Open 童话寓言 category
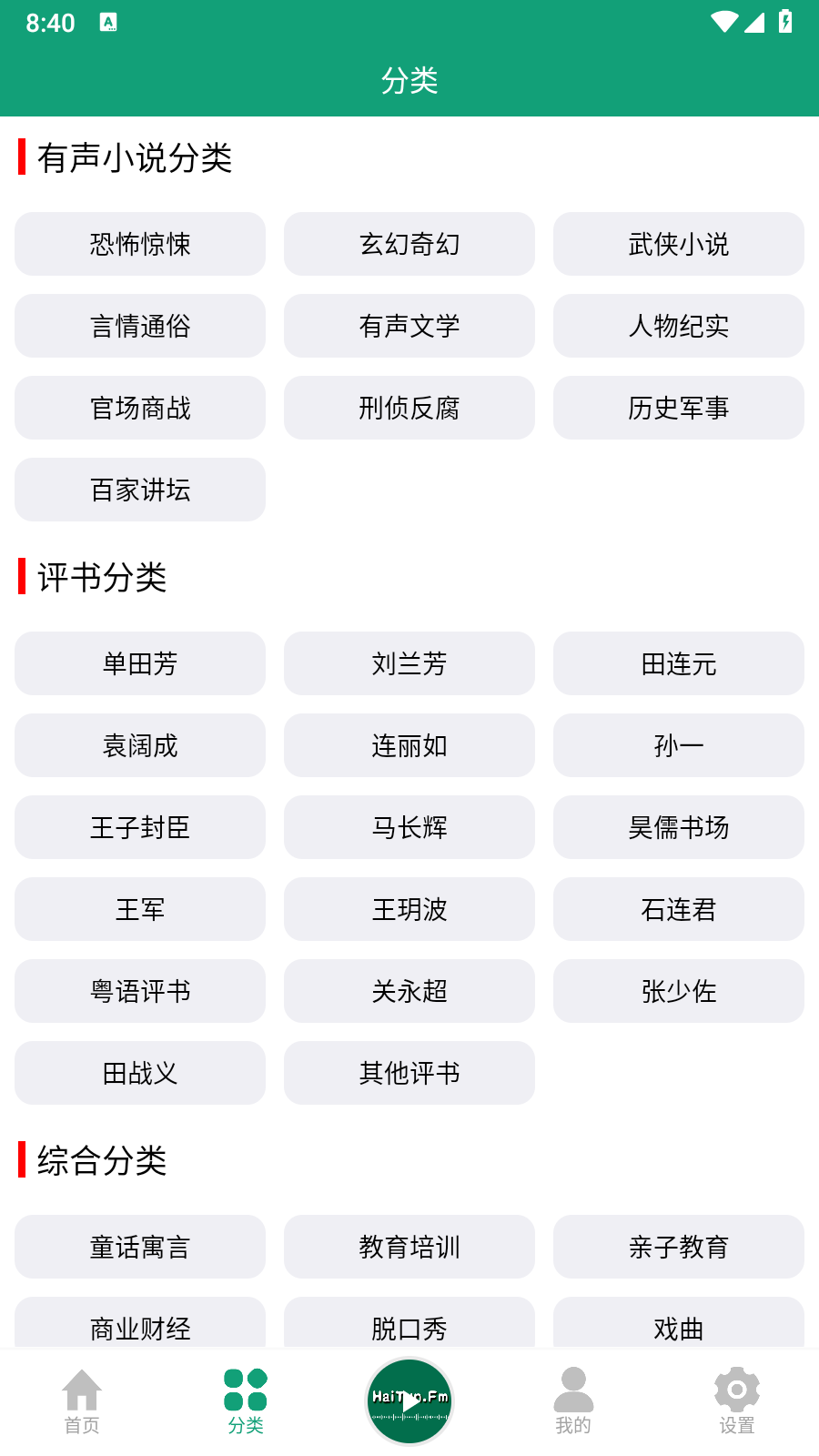 click(140, 1247)
